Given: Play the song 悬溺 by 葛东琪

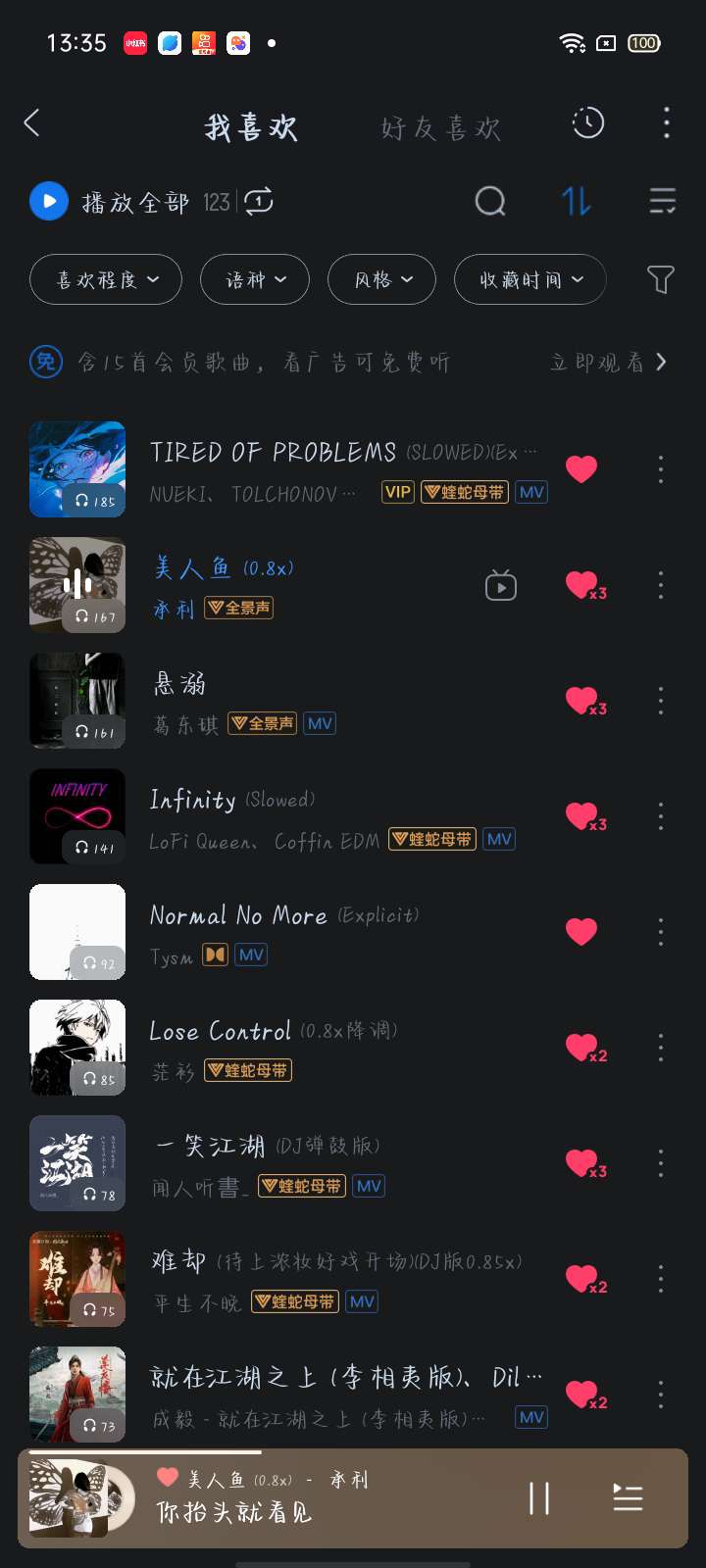Looking at the screenshot, I should (294, 701).
